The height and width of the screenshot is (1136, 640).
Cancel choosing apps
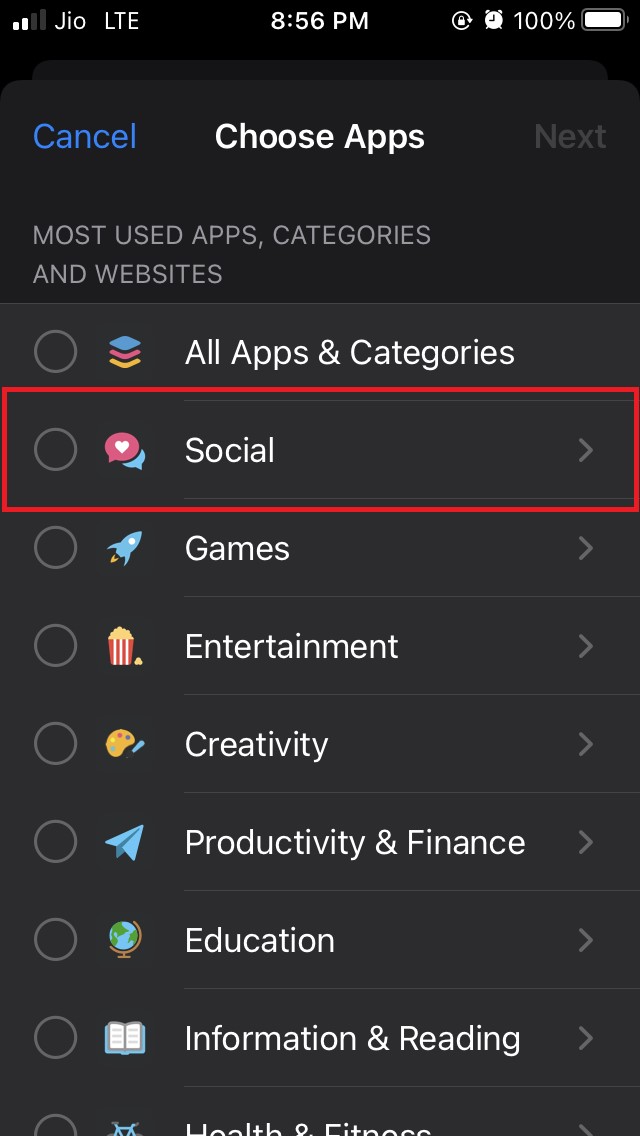[85, 136]
